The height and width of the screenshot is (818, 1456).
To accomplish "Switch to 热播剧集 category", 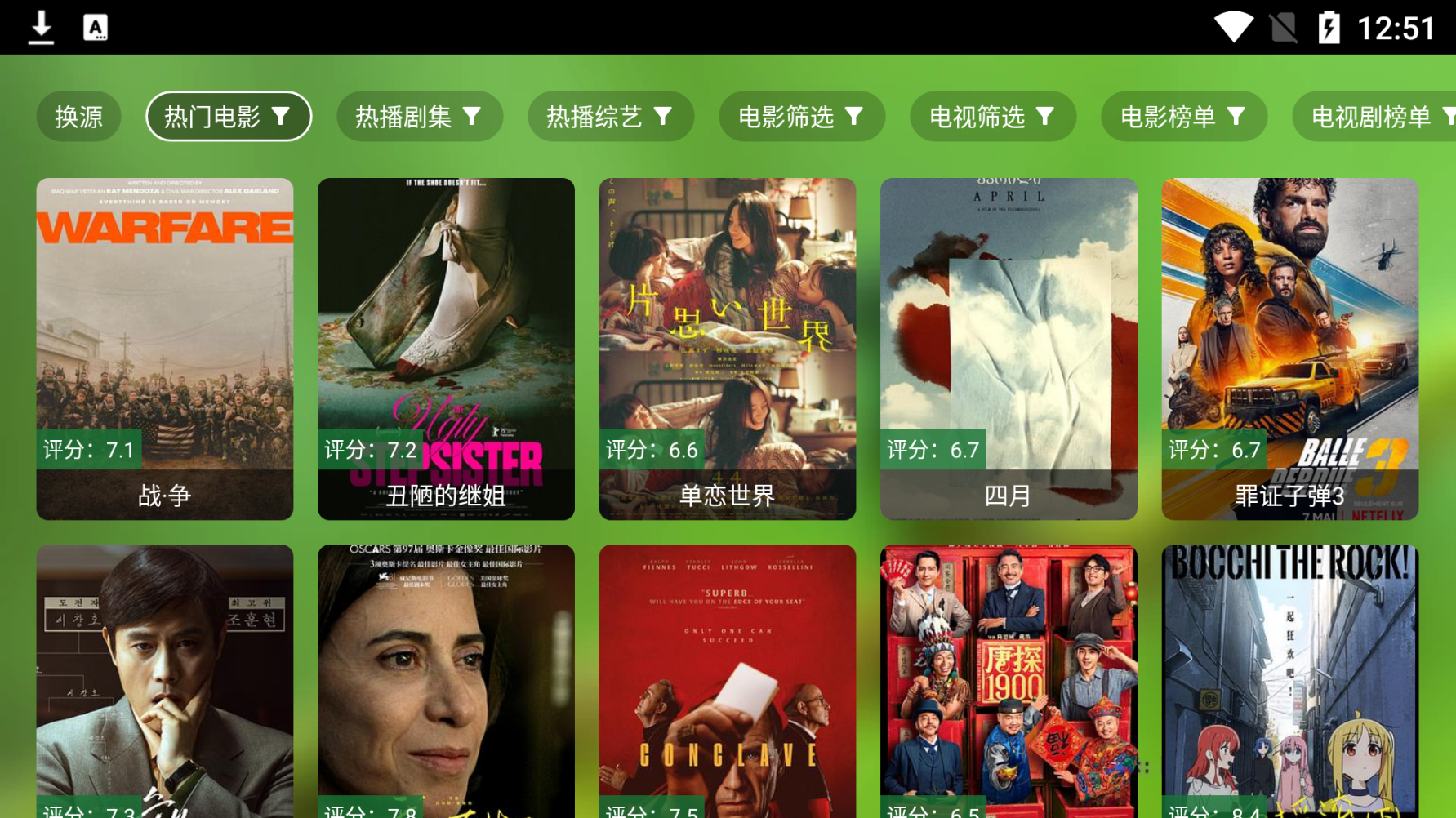I will coord(419,117).
